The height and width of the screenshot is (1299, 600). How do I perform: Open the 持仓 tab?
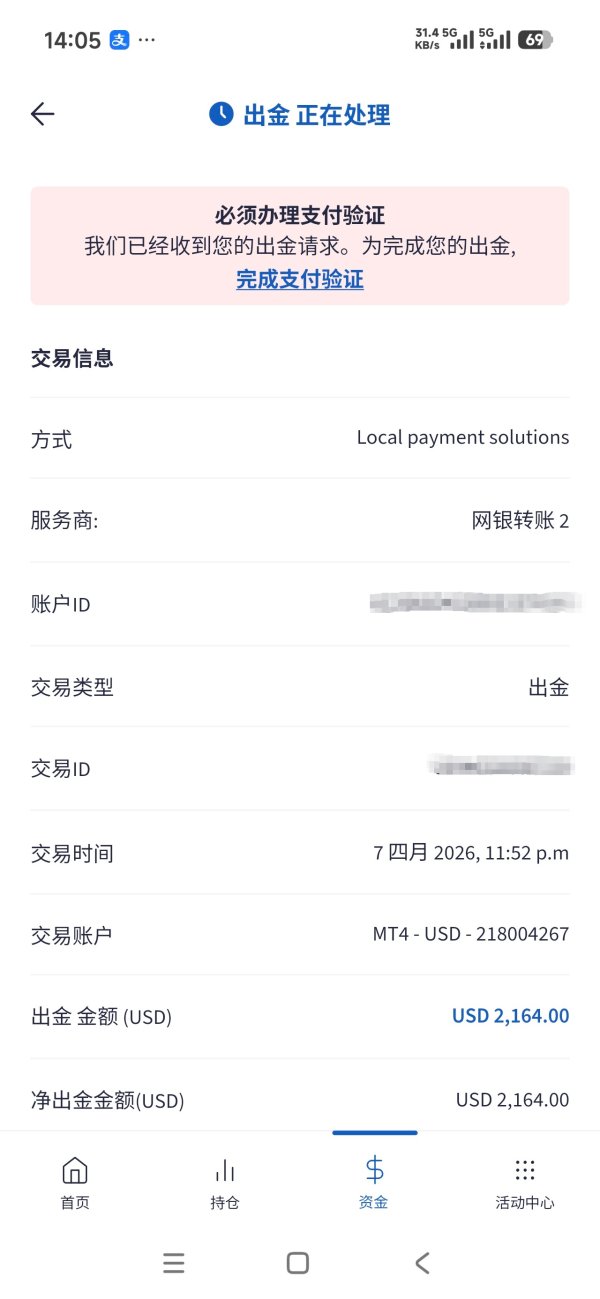(x=225, y=1183)
